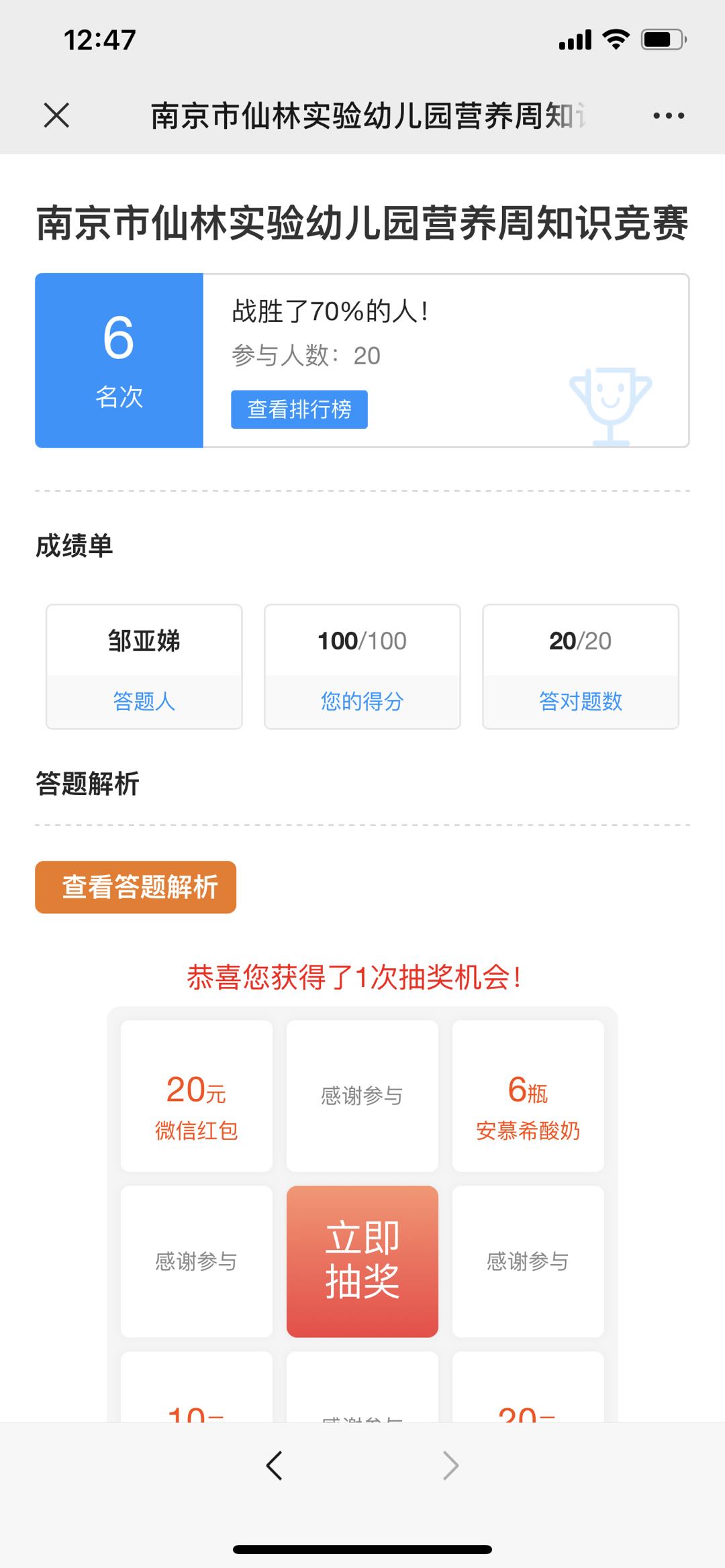725x1568 pixels.
Task: Open 查看答题解析 answer analysis
Action: pyautogui.click(x=136, y=887)
